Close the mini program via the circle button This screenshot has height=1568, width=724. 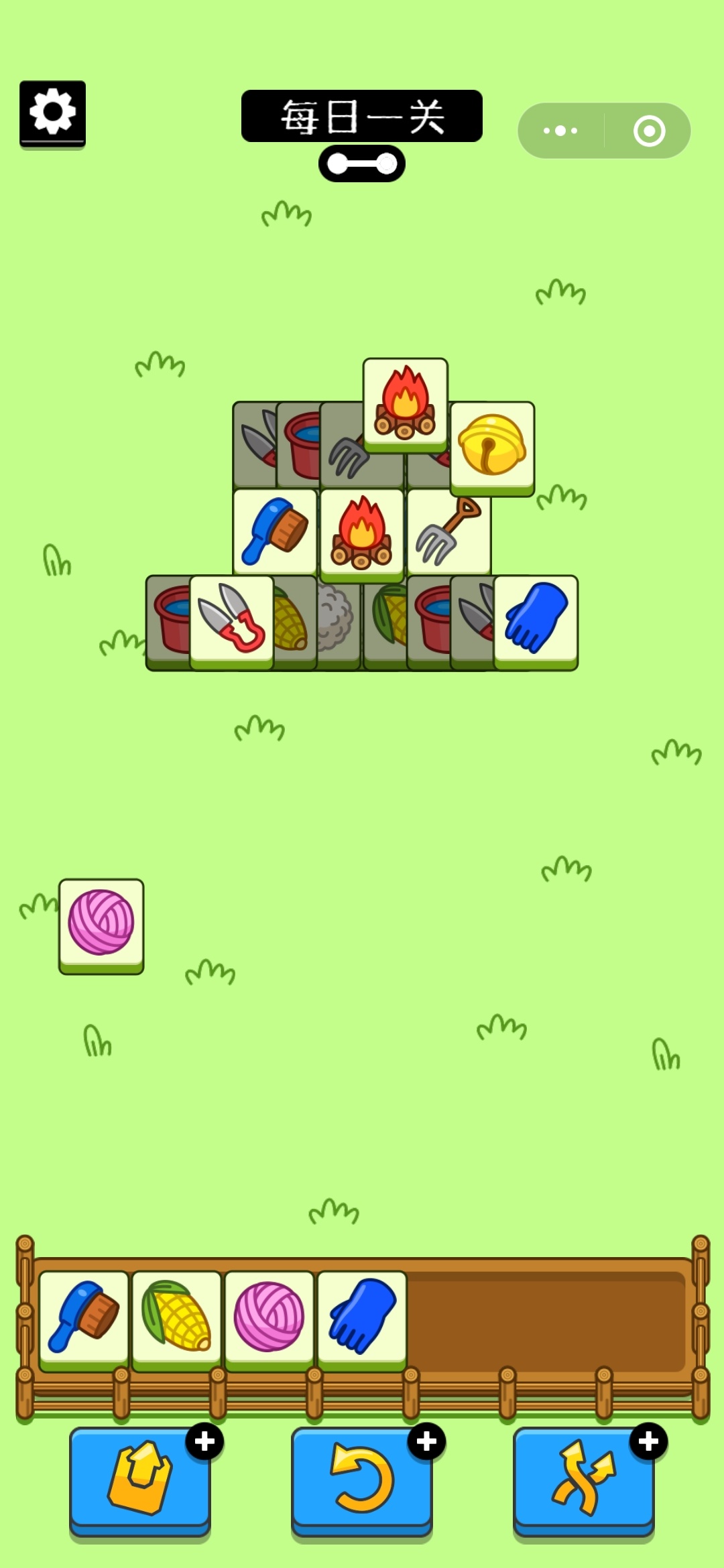[649, 131]
